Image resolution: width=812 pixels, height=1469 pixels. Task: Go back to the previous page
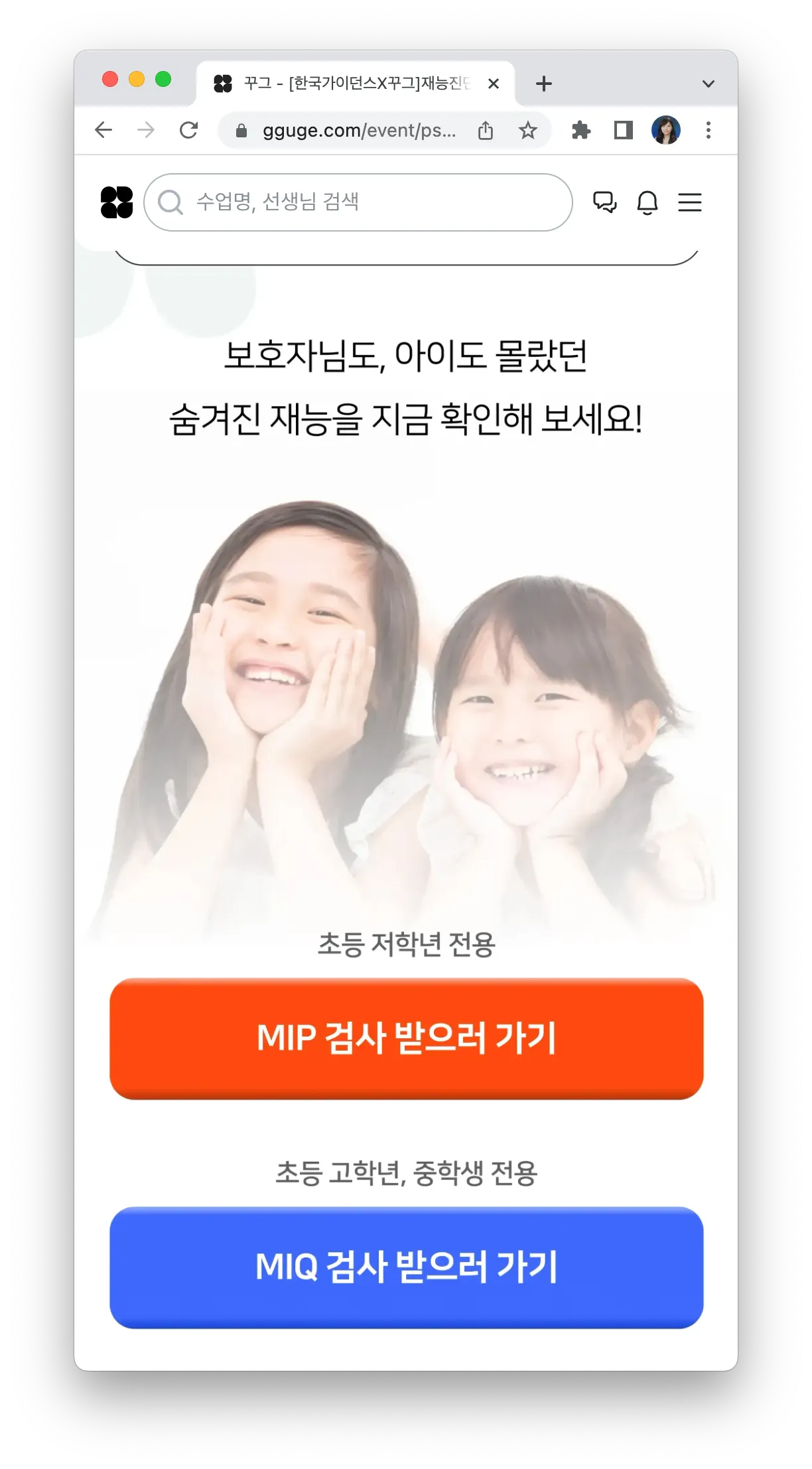tap(103, 130)
